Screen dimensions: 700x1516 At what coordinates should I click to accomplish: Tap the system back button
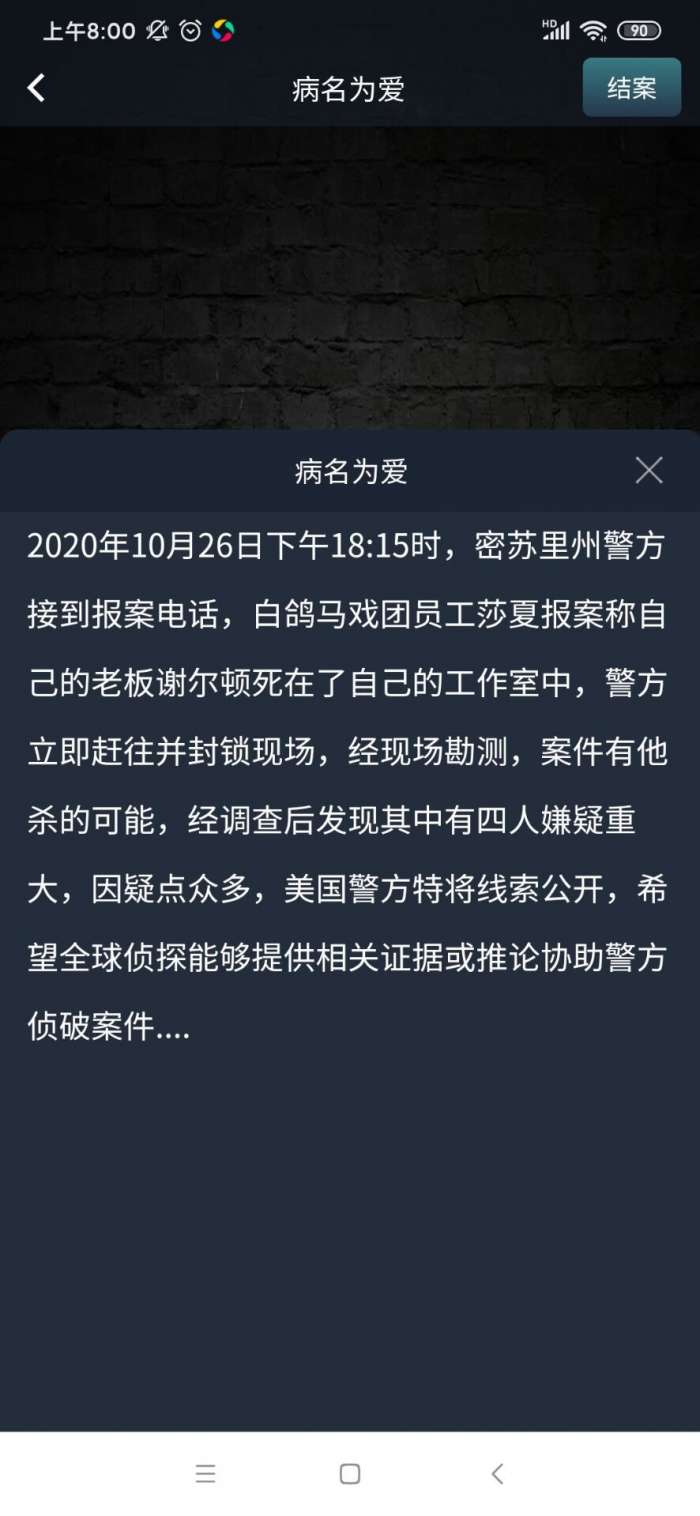497,1473
